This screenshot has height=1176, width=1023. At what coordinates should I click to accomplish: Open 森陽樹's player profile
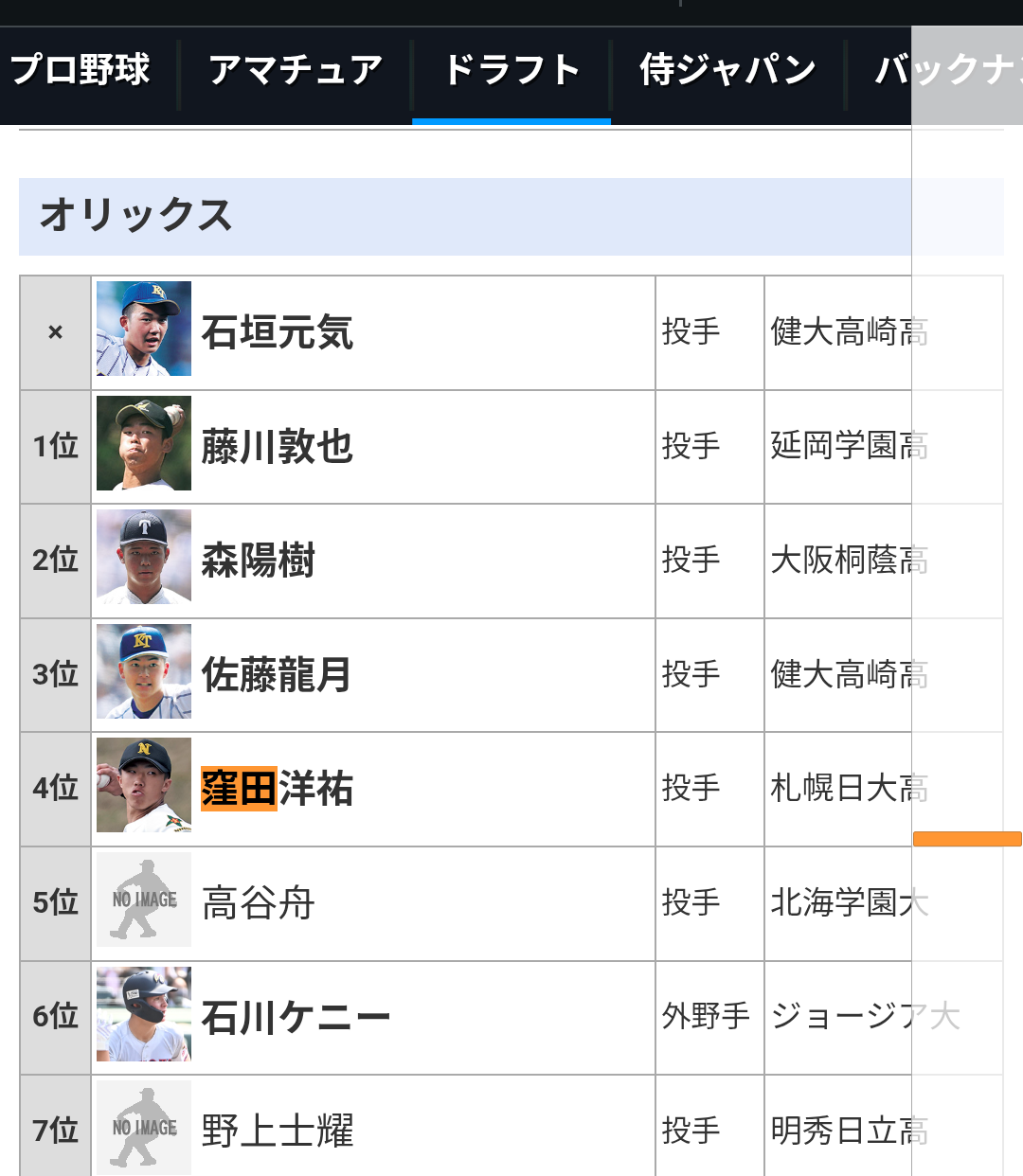[258, 561]
